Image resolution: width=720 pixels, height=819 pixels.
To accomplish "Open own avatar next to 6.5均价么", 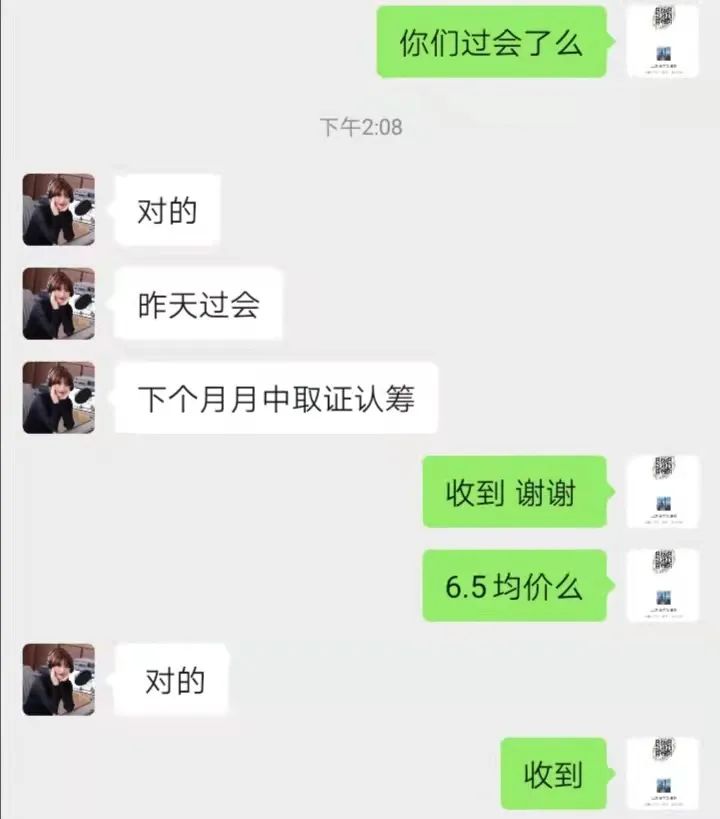I will (662, 585).
